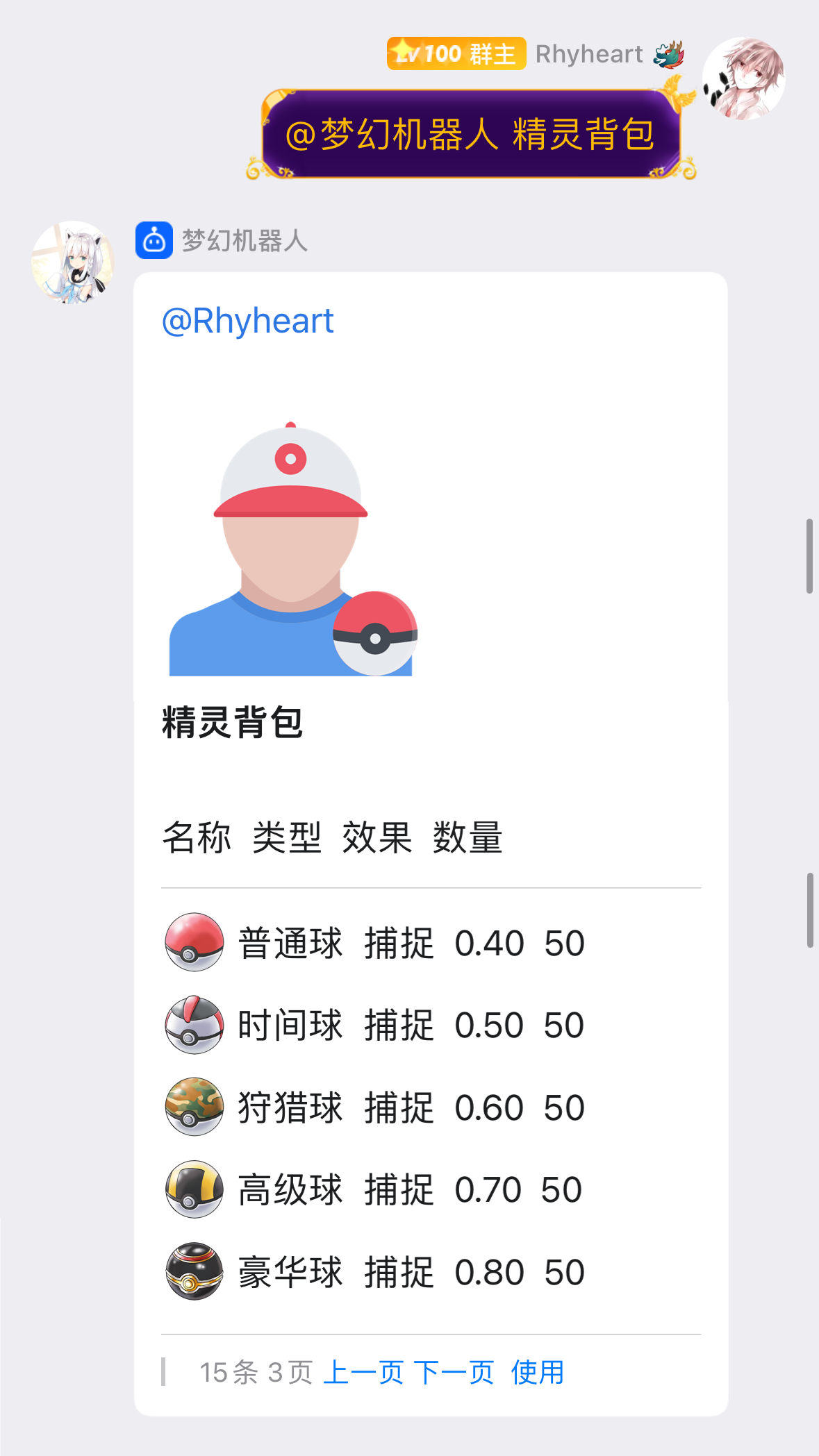Image resolution: width=819 pixels, height=1456 pixels.
Task: Open the @Rhyheart mention link
Action: coord(248,321)
